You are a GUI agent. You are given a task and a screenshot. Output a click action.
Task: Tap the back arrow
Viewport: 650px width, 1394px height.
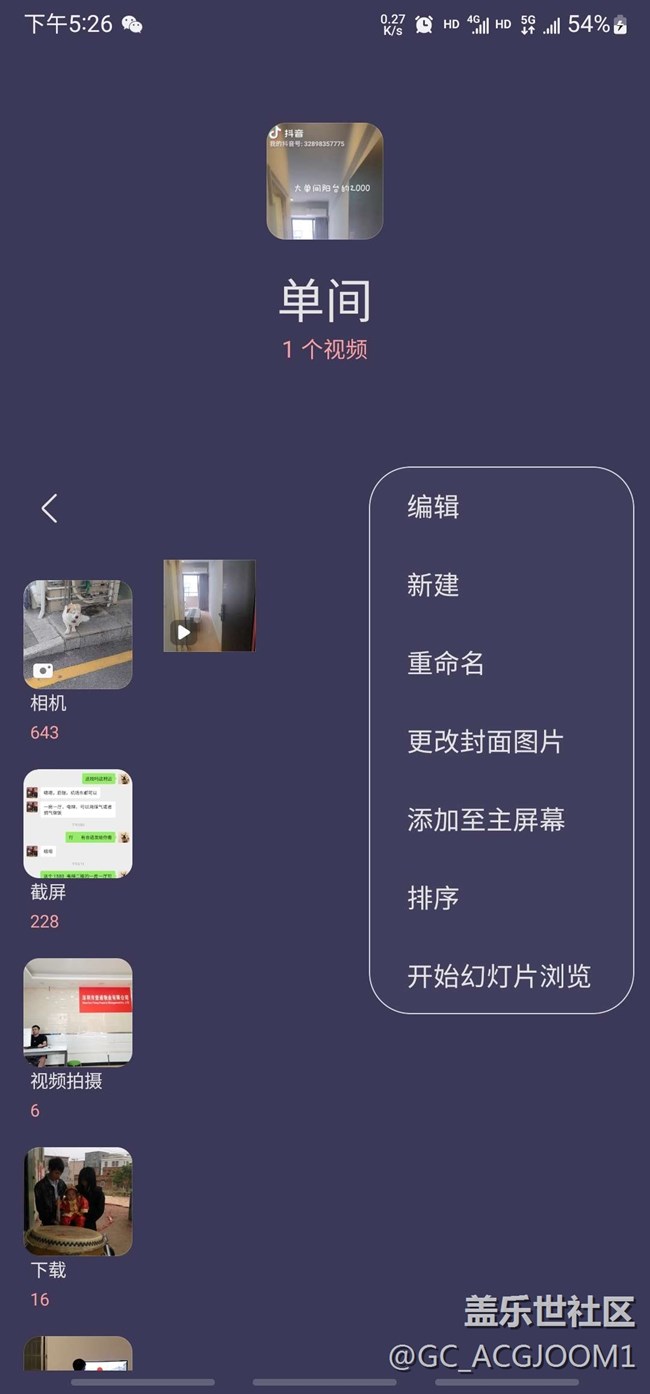point(49,508)
